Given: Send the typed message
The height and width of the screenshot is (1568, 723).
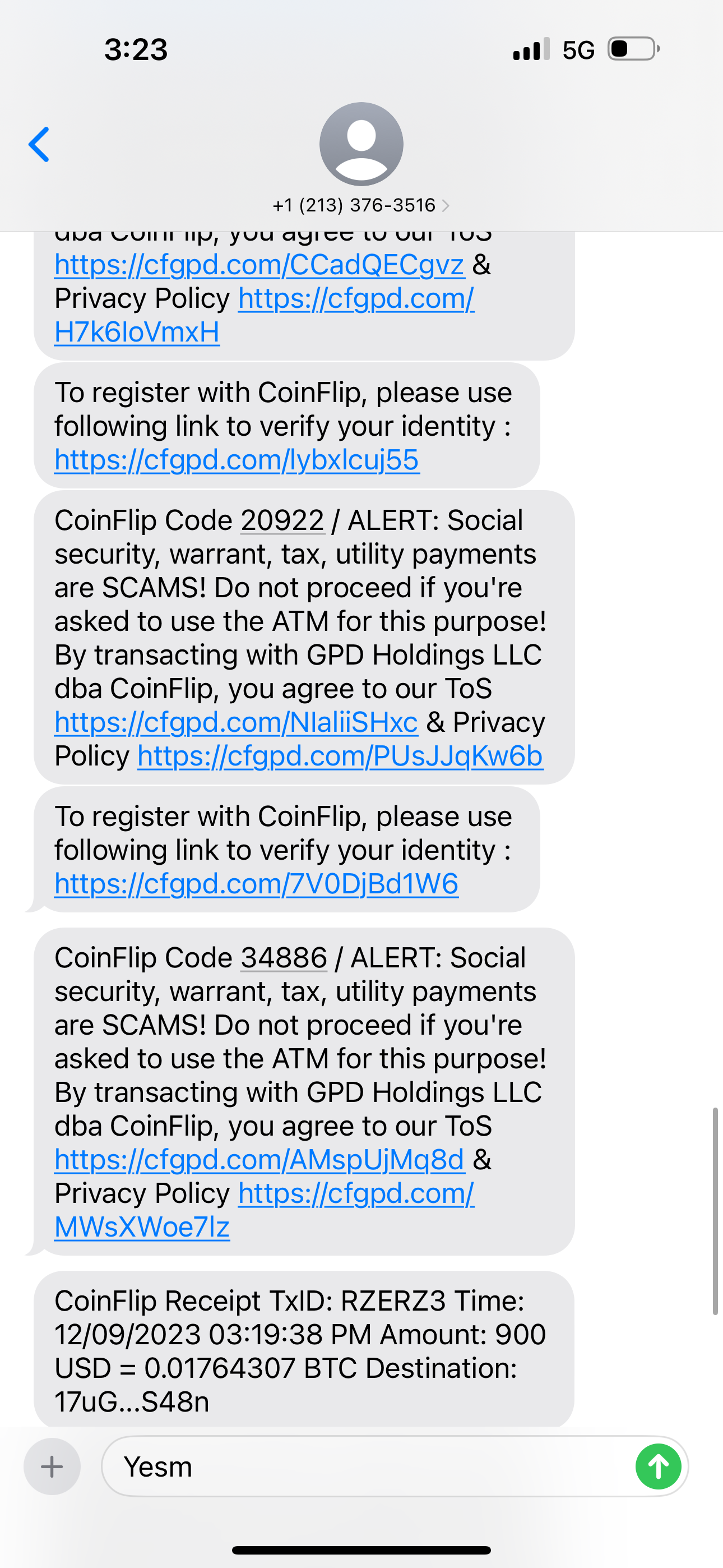Looking at the screenshot, I should [658, 1466].
